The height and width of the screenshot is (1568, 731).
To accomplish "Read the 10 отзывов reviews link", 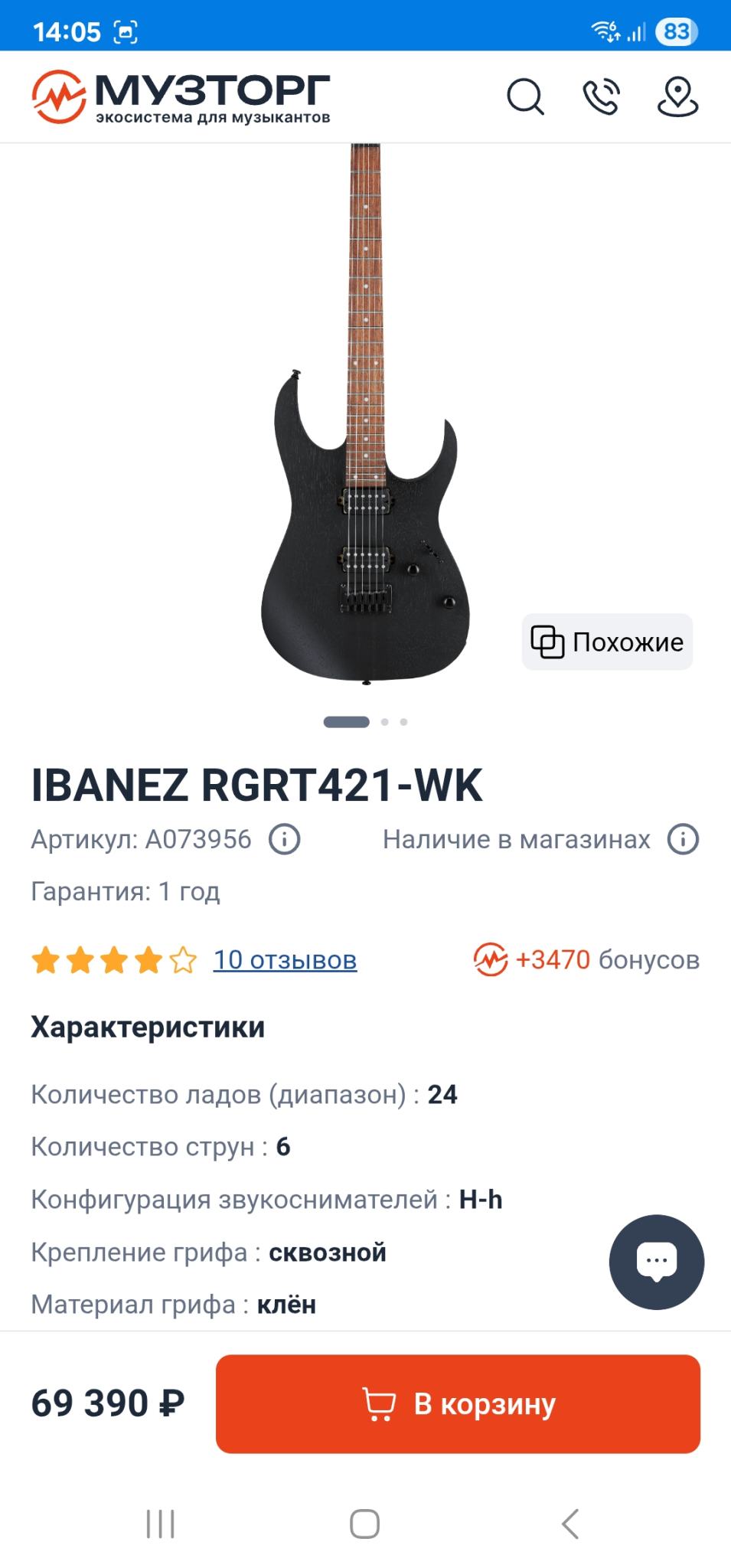I will (285, 959).
